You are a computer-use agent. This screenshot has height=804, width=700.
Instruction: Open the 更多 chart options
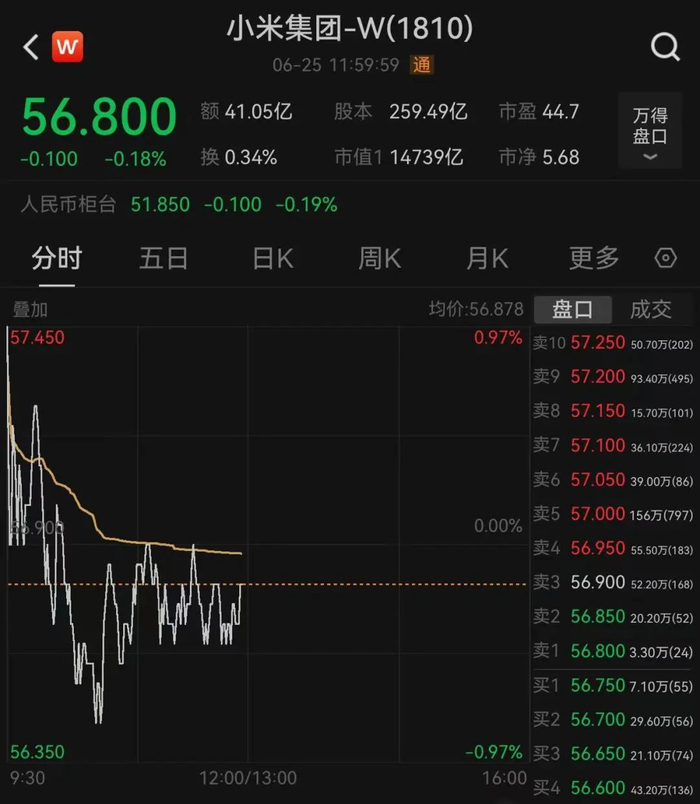pyautogui.click(x=594, y=258)
